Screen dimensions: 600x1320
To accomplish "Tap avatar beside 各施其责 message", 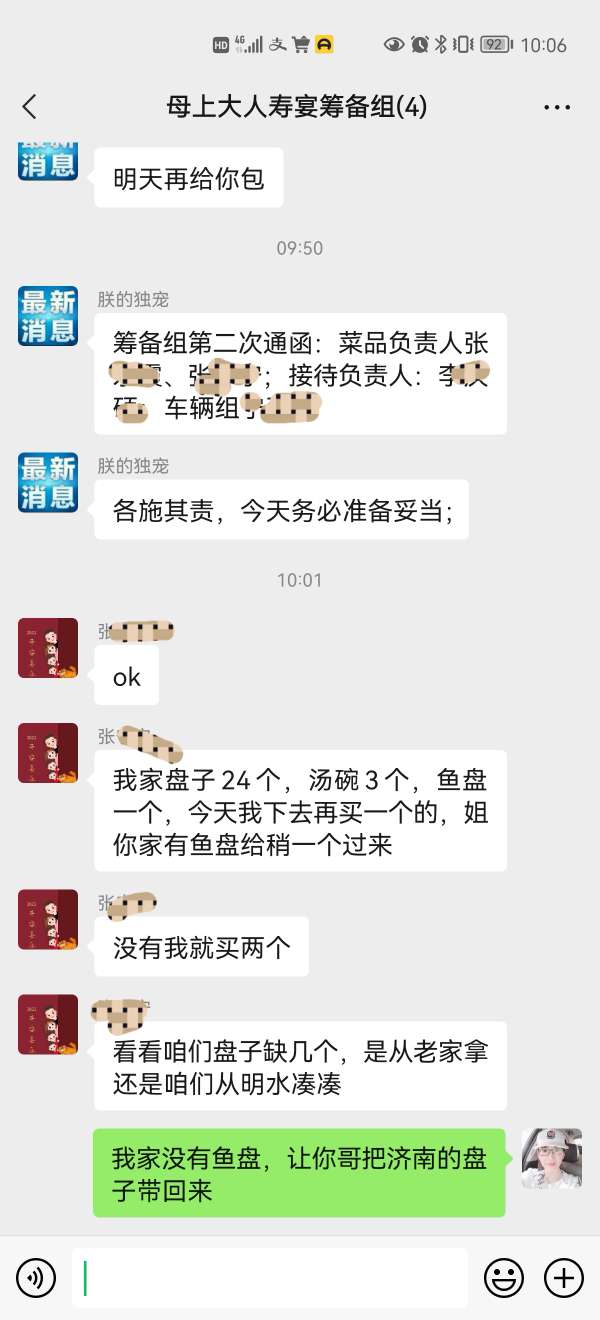I will point(48,482).
